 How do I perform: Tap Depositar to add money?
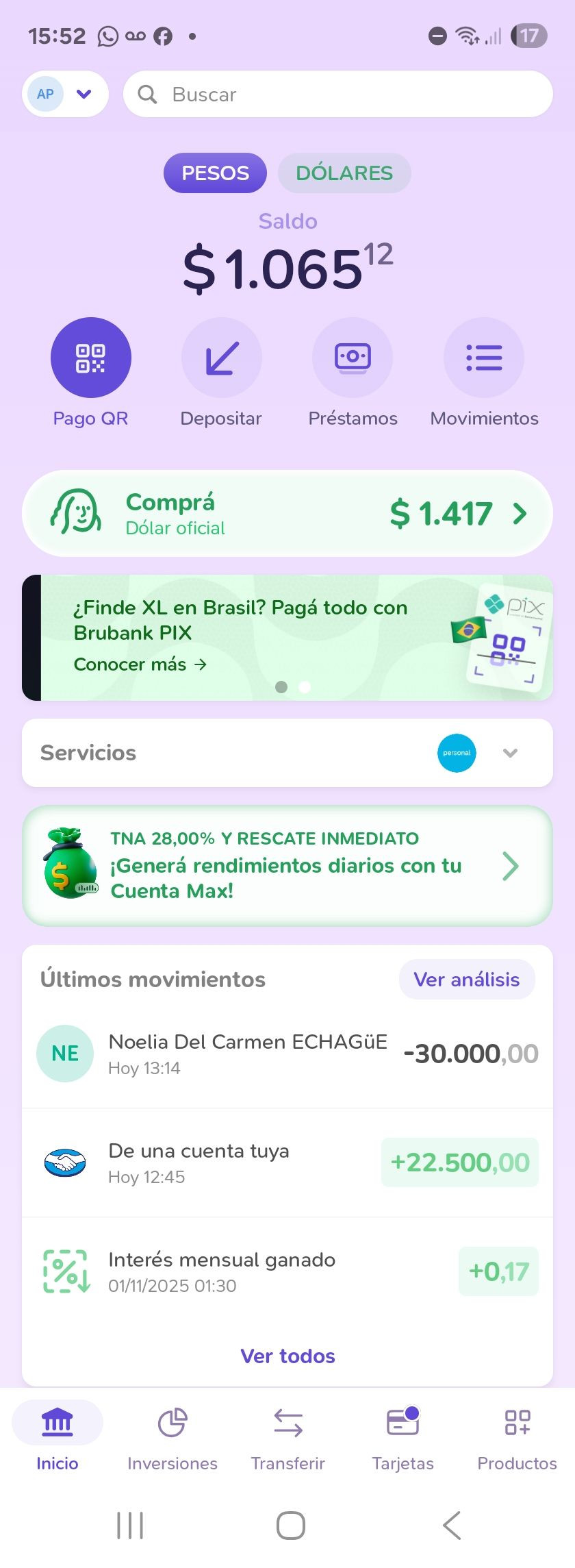click(221, 358)
